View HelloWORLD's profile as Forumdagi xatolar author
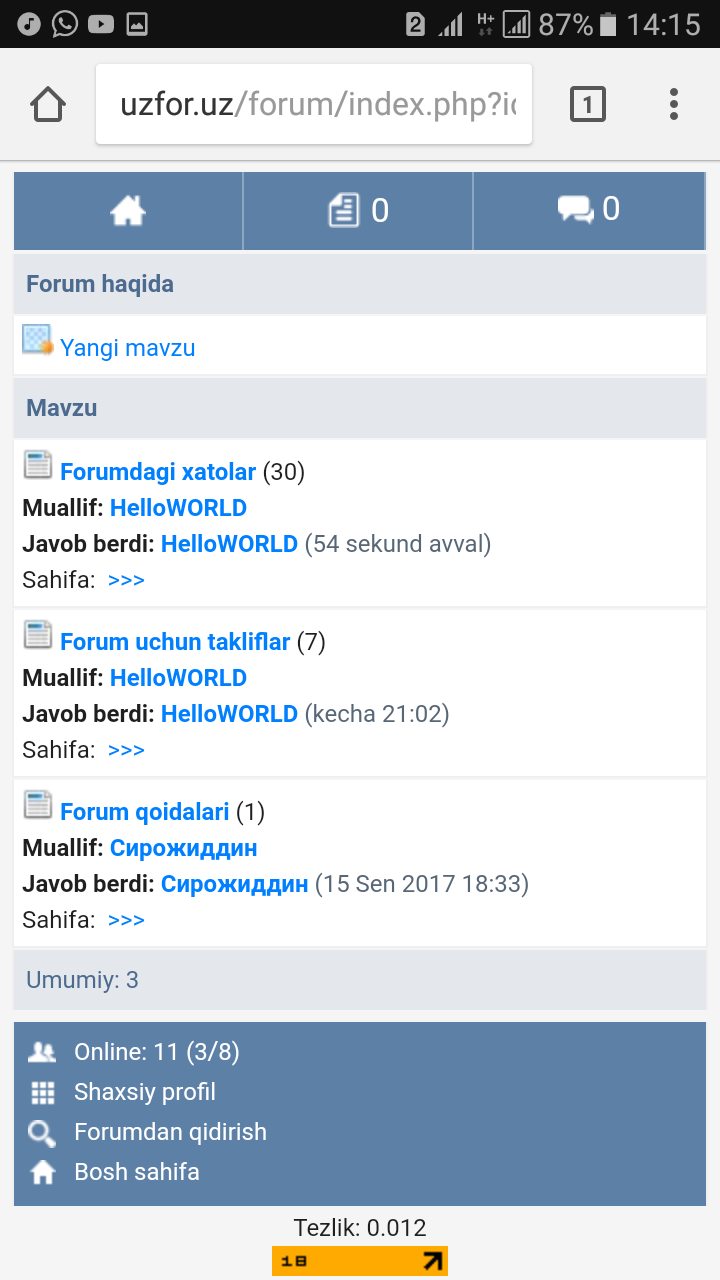Viewport: 720px width, 1280px height. click(178, 508)
